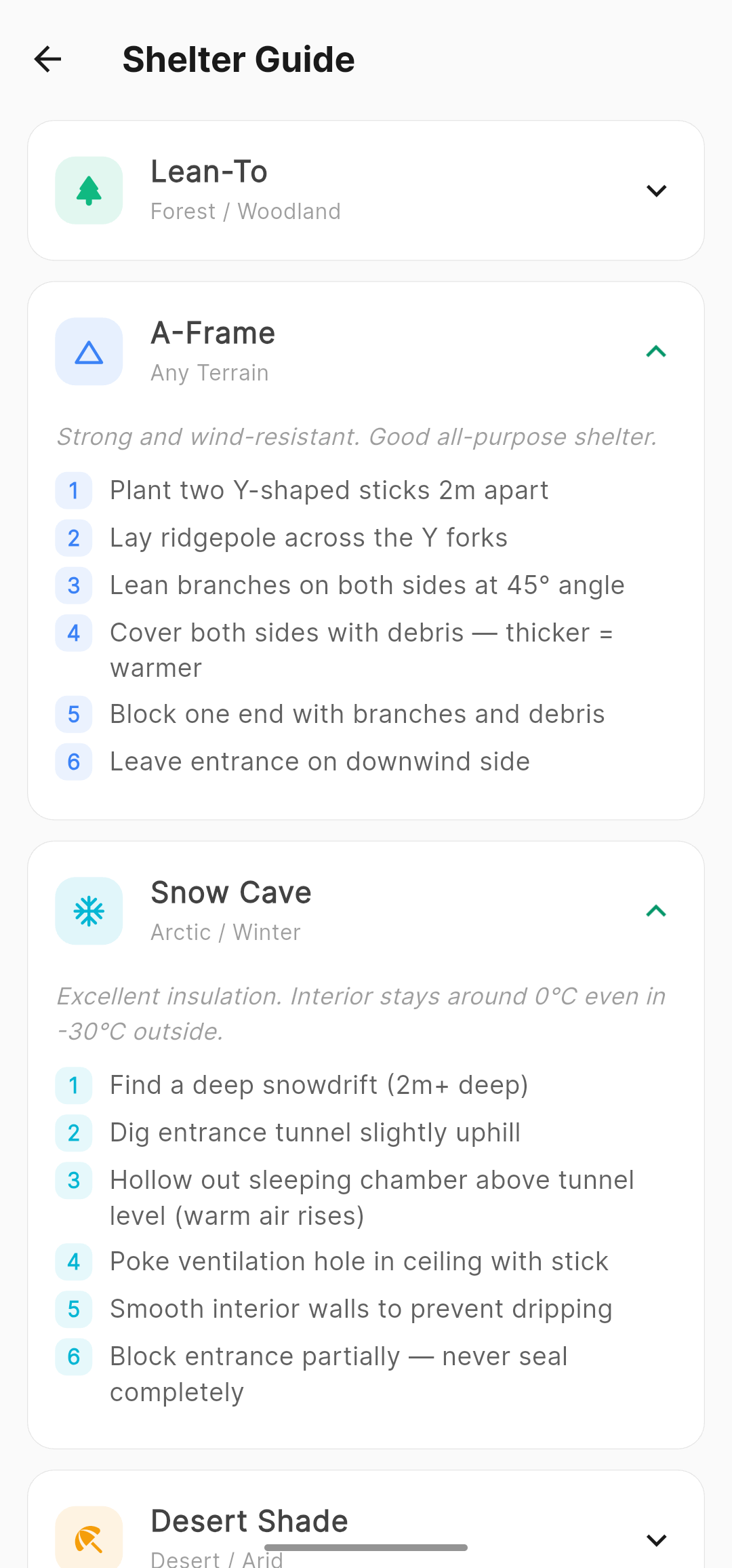Tap the Desert Shade title text
This screenshot has height=1568, width=732.
249,1521
